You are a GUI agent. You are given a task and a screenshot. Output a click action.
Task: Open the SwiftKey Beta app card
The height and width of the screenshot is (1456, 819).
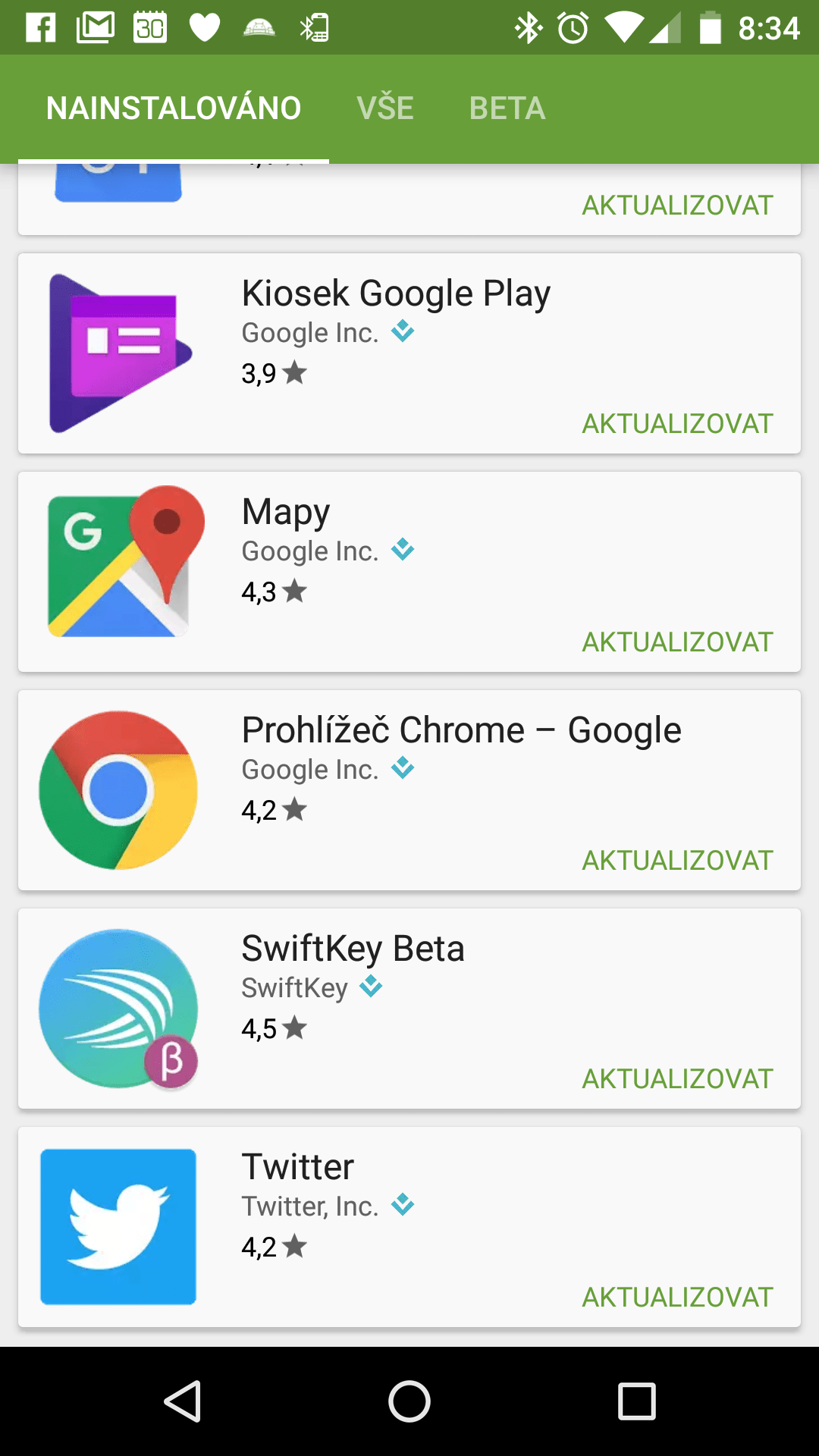pyautogui.click(x=409, y=1009)
